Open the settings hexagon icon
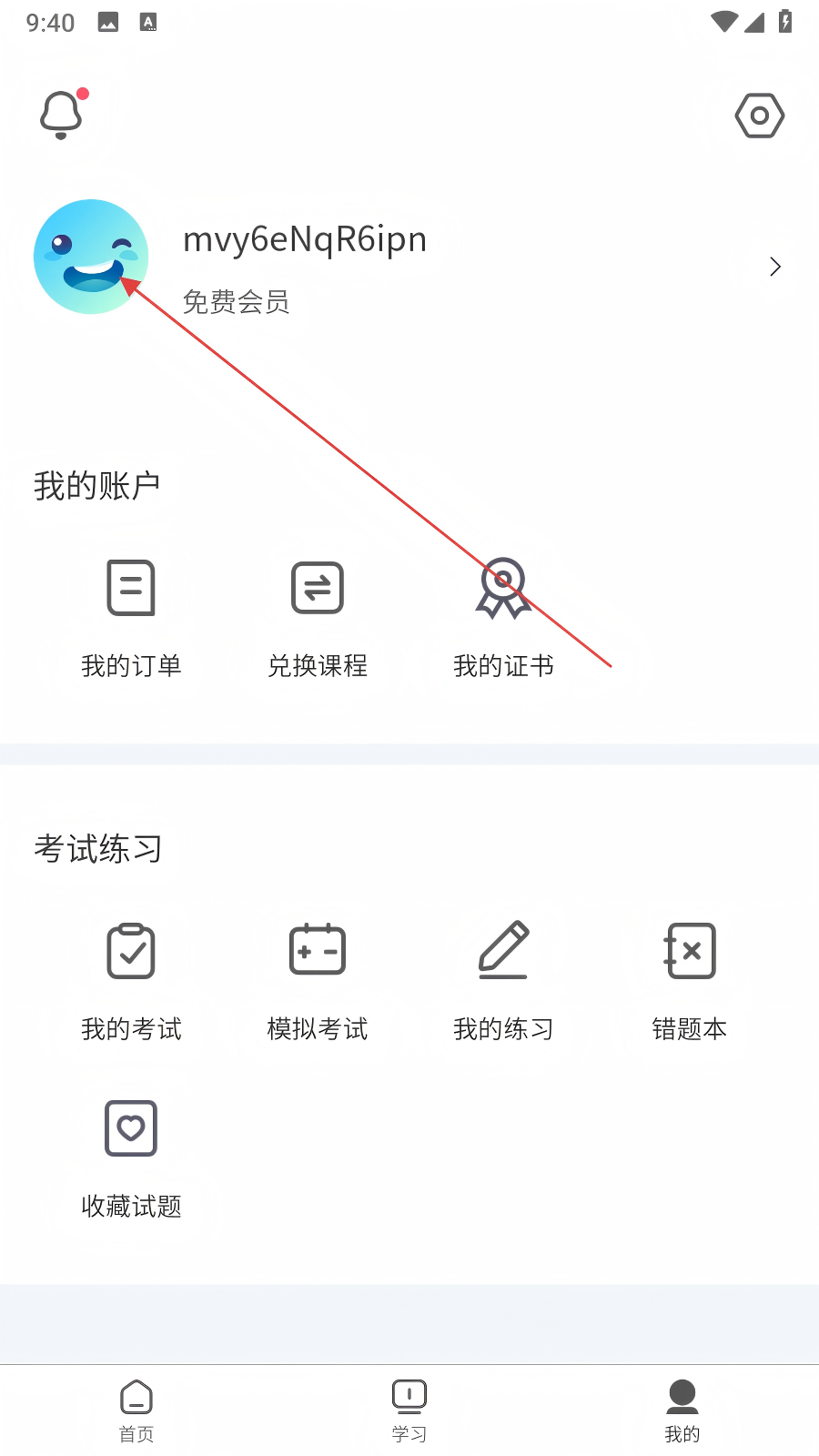The image size is (819, 1456). pos(759,116)
